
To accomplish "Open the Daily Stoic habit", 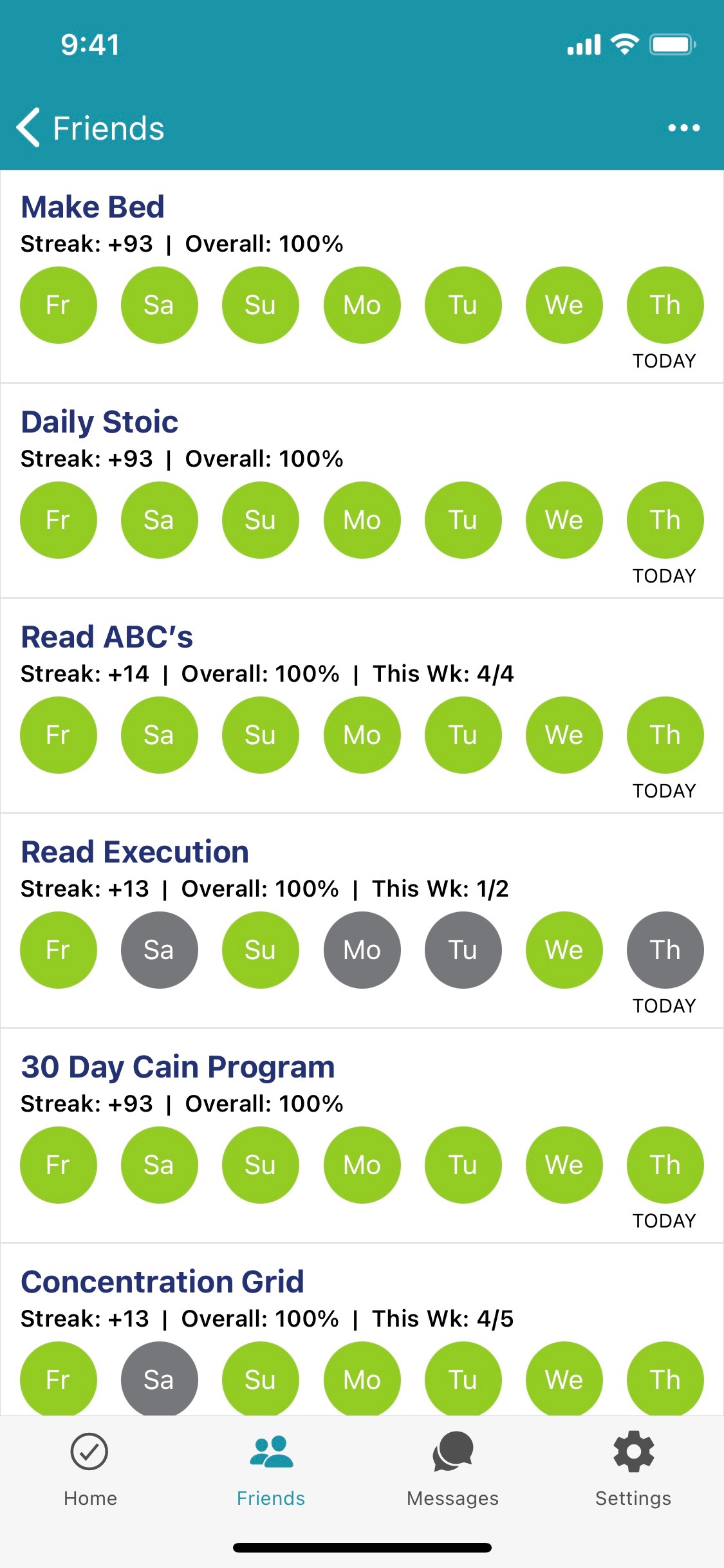I will [100, 422].
